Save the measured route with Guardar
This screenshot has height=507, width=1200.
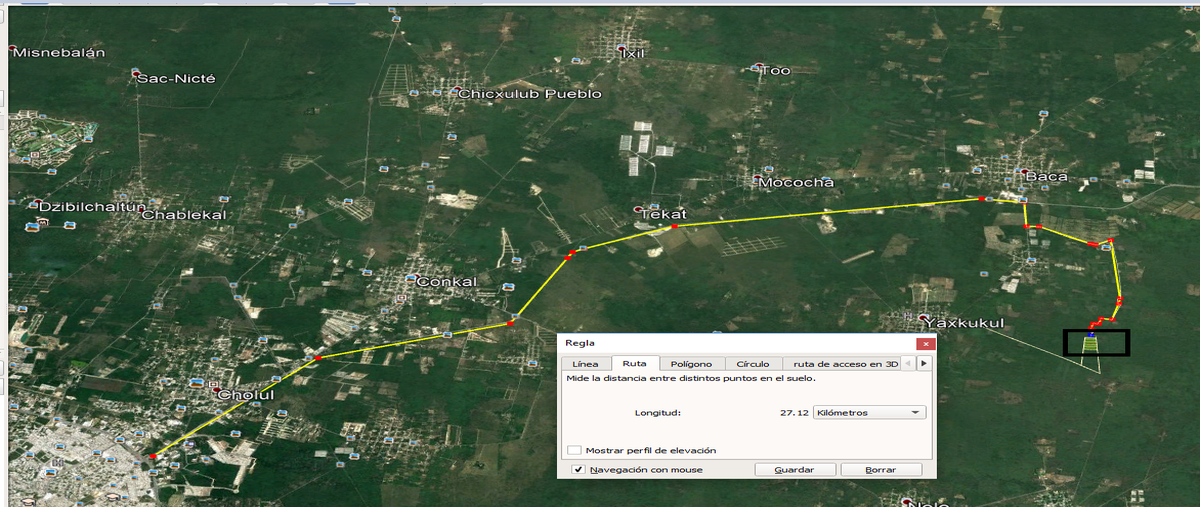tap(793, 469)
